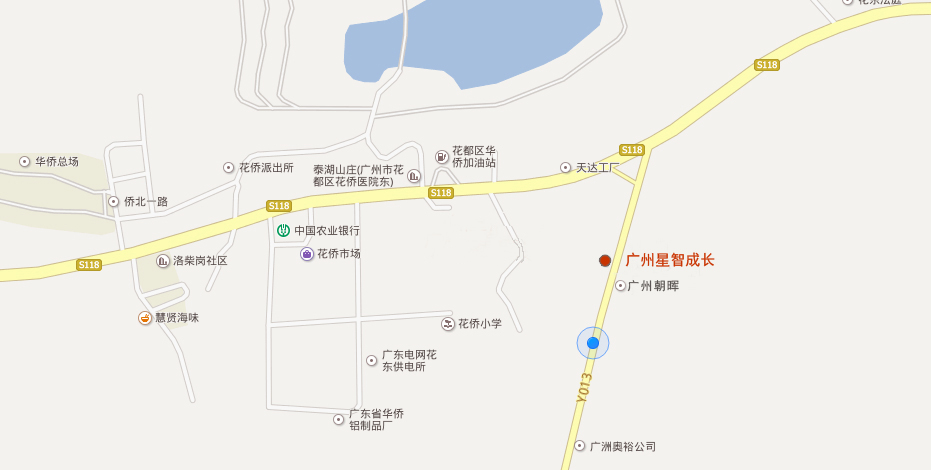
Task: Select the 洛柴岗社区 marker
Action: click(163, 261)
